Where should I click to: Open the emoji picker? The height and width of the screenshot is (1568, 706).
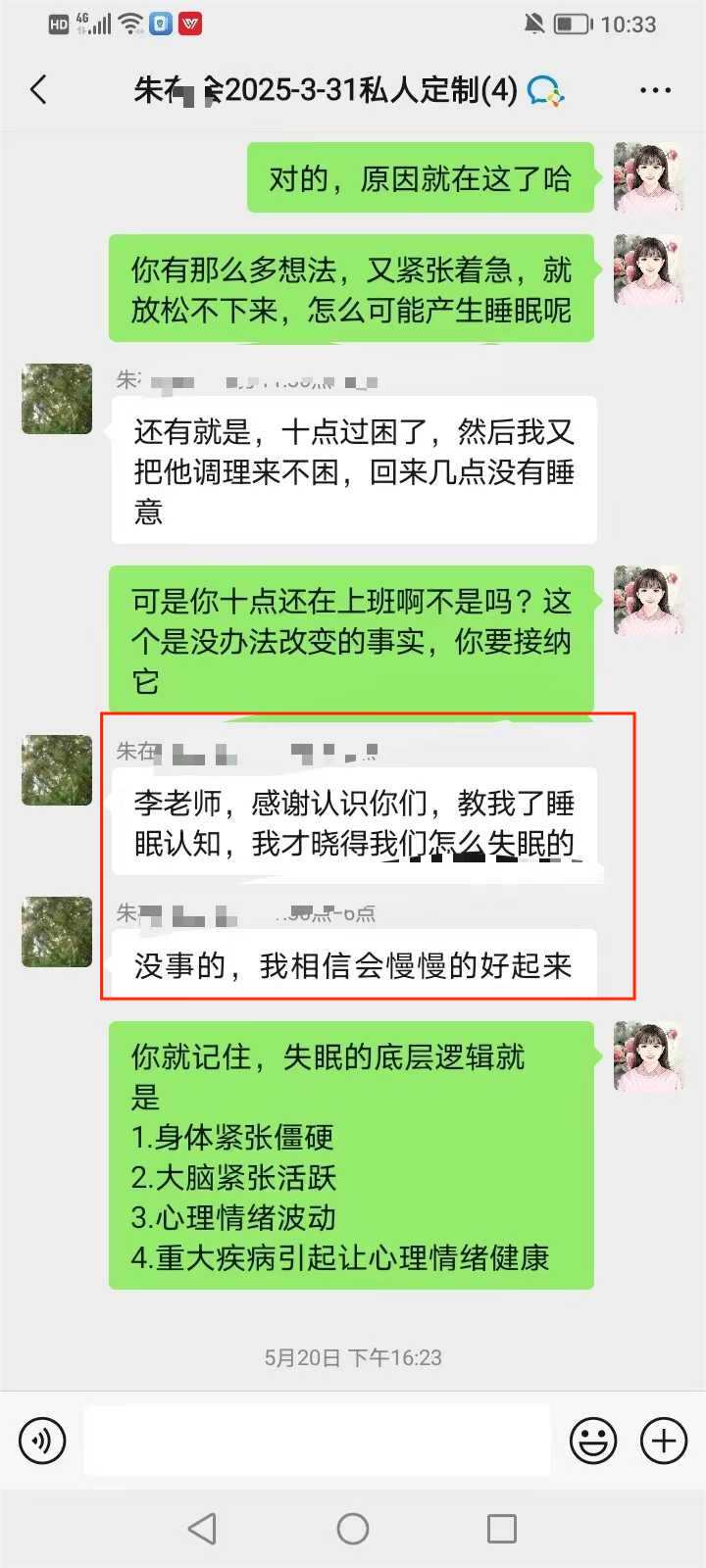click(593, 1441)
